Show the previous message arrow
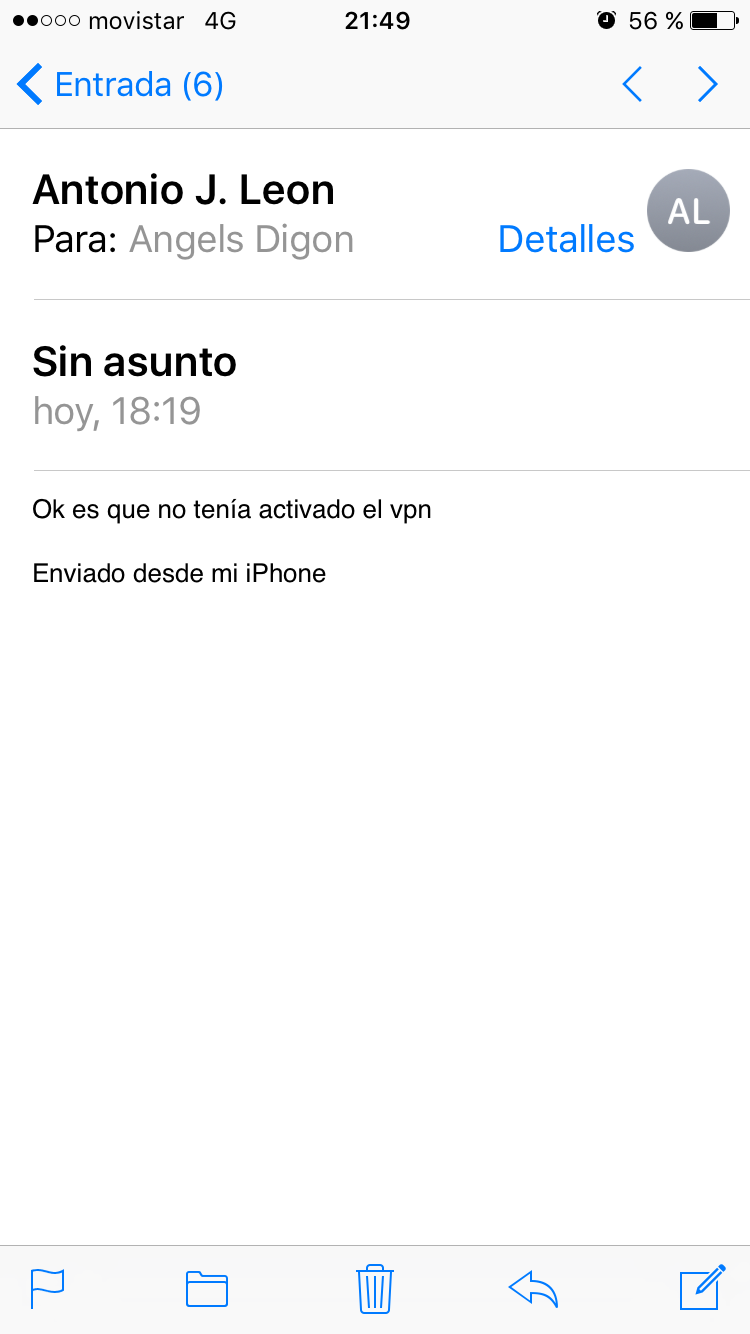This screenshot has width=750, height=1334. [632, 85]
